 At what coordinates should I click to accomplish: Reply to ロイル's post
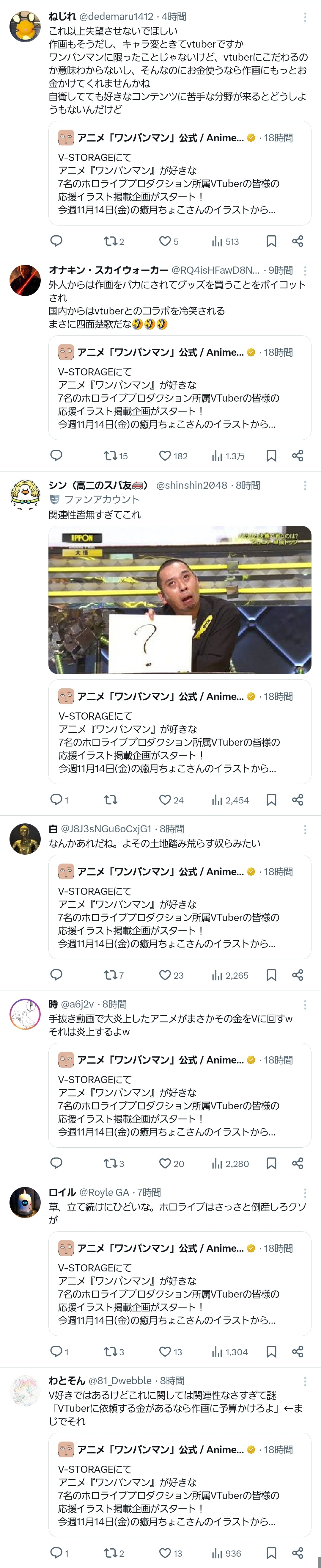click(56, 1352)
